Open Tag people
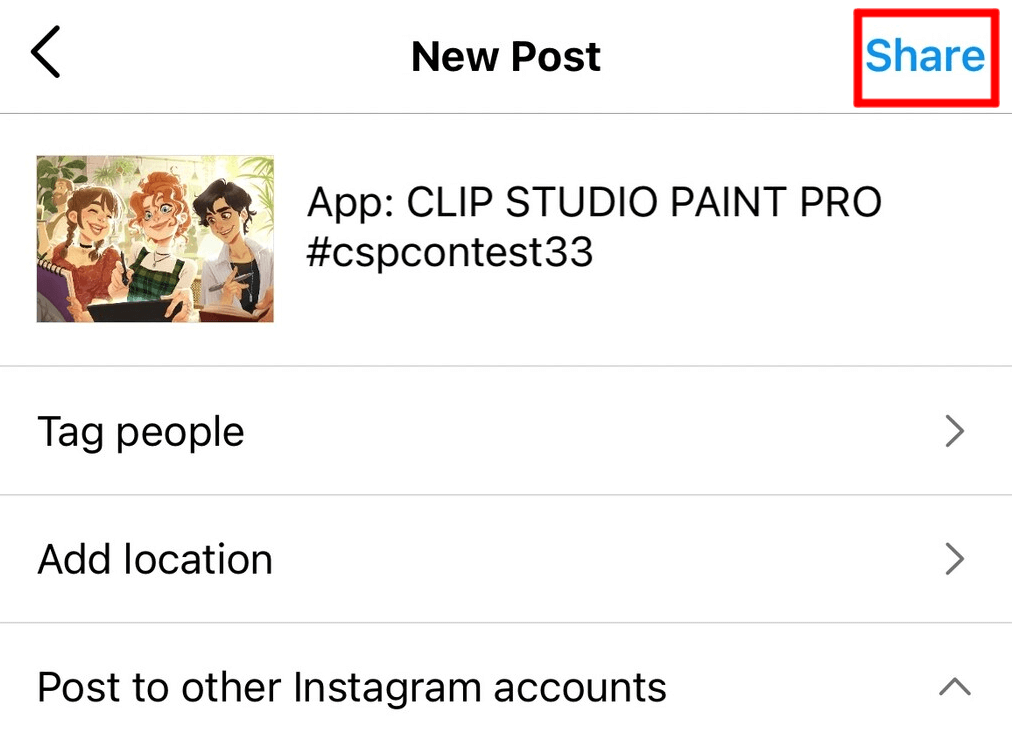 click(x=500, y=432)
